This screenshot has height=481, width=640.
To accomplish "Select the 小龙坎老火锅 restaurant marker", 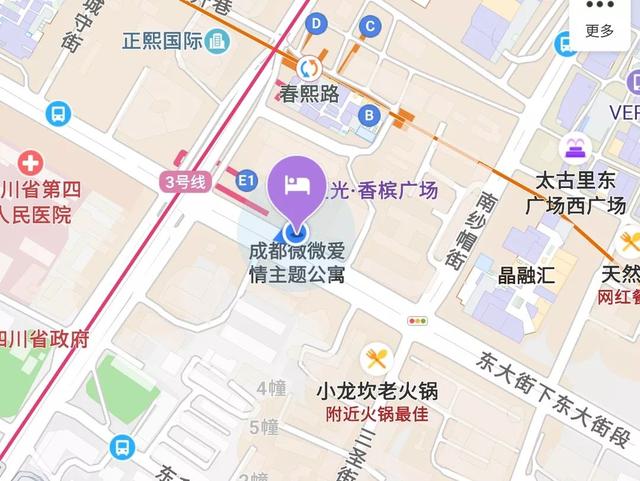I will 378,360.
